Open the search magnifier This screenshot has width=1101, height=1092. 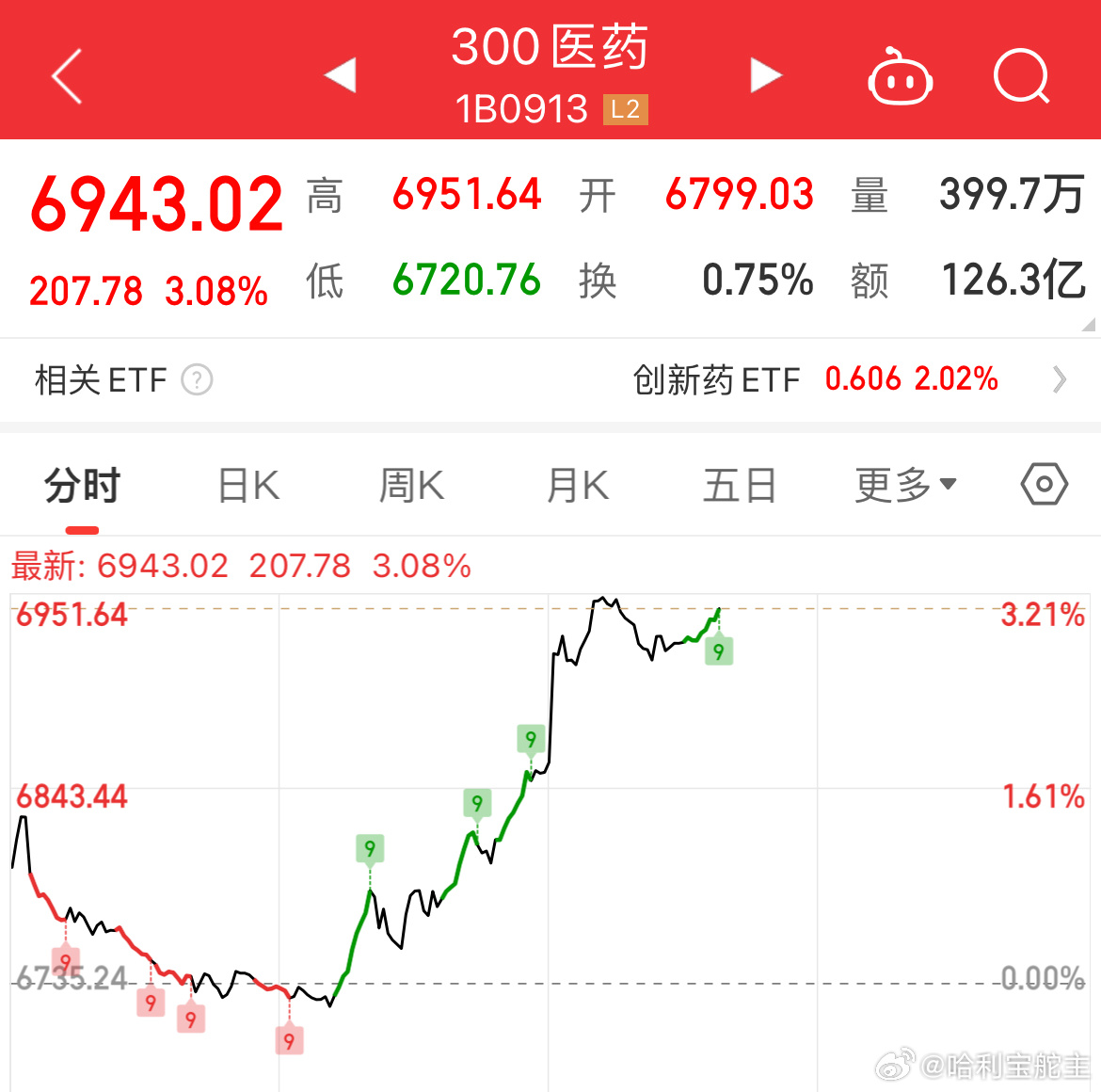pyautogui.click(x=1021, y=76)
